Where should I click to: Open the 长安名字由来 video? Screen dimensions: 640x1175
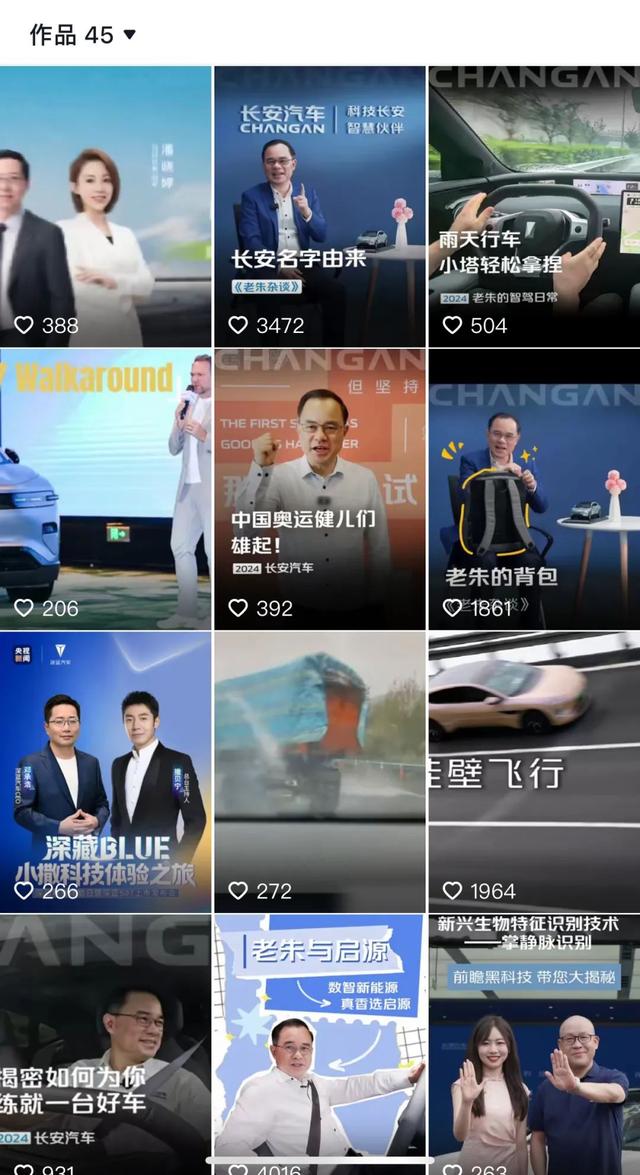coord(319,206)
